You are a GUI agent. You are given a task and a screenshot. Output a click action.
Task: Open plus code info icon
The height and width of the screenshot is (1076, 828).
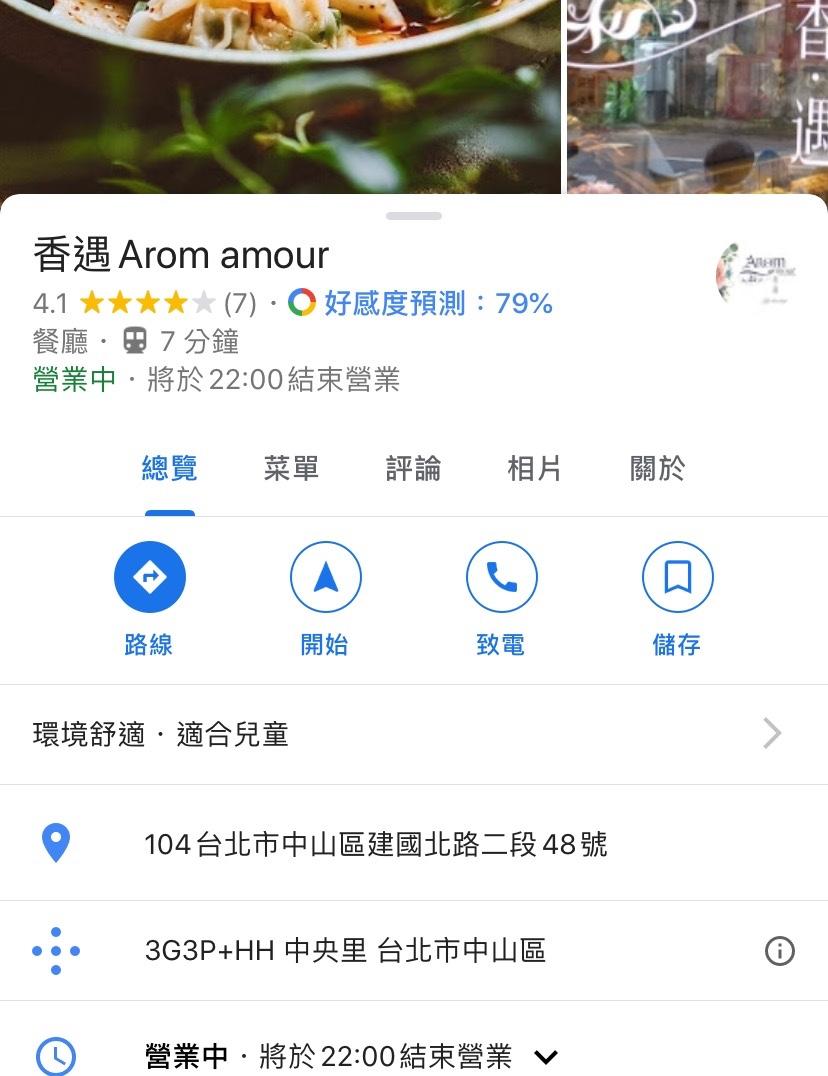pos(779,951)
